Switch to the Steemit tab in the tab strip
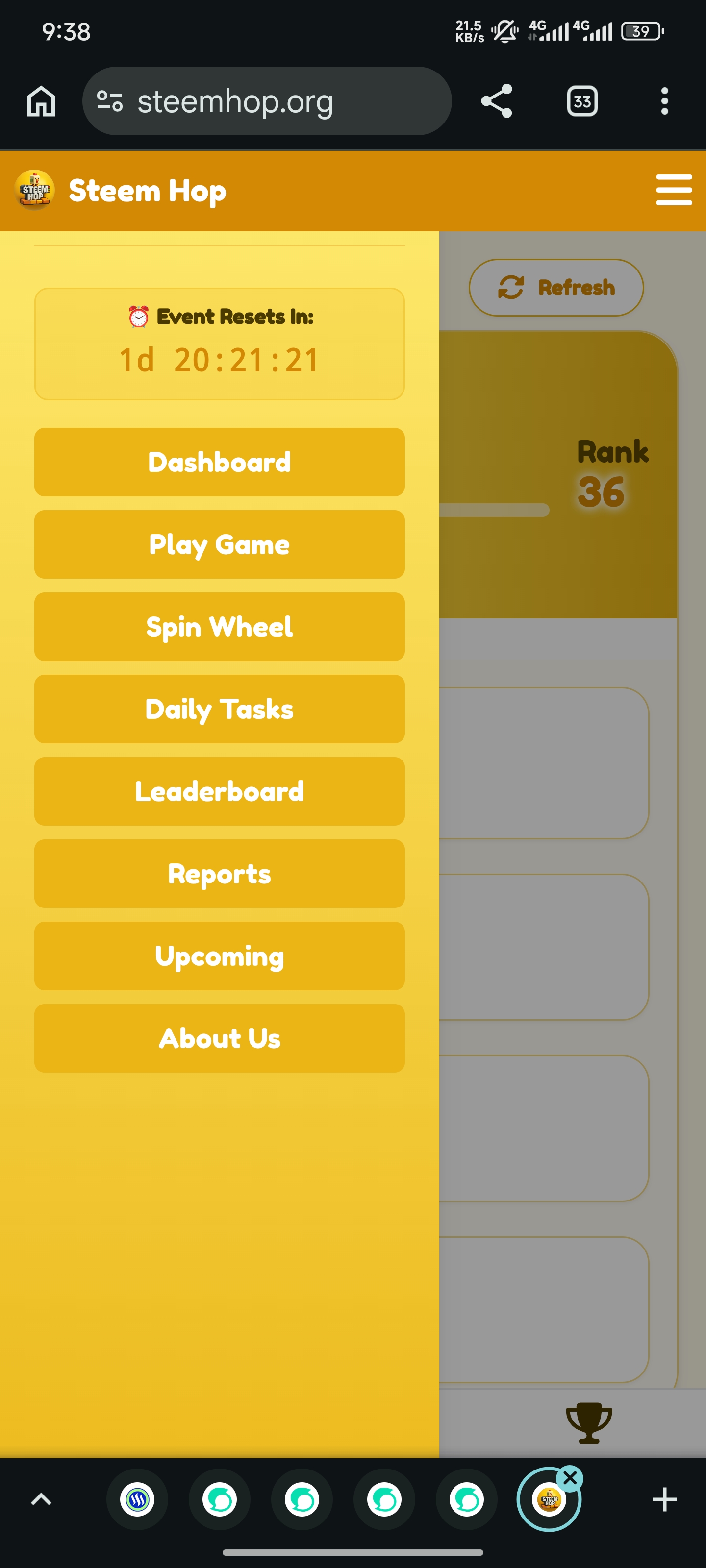 pyautogui.click(x=137, y=1499)
